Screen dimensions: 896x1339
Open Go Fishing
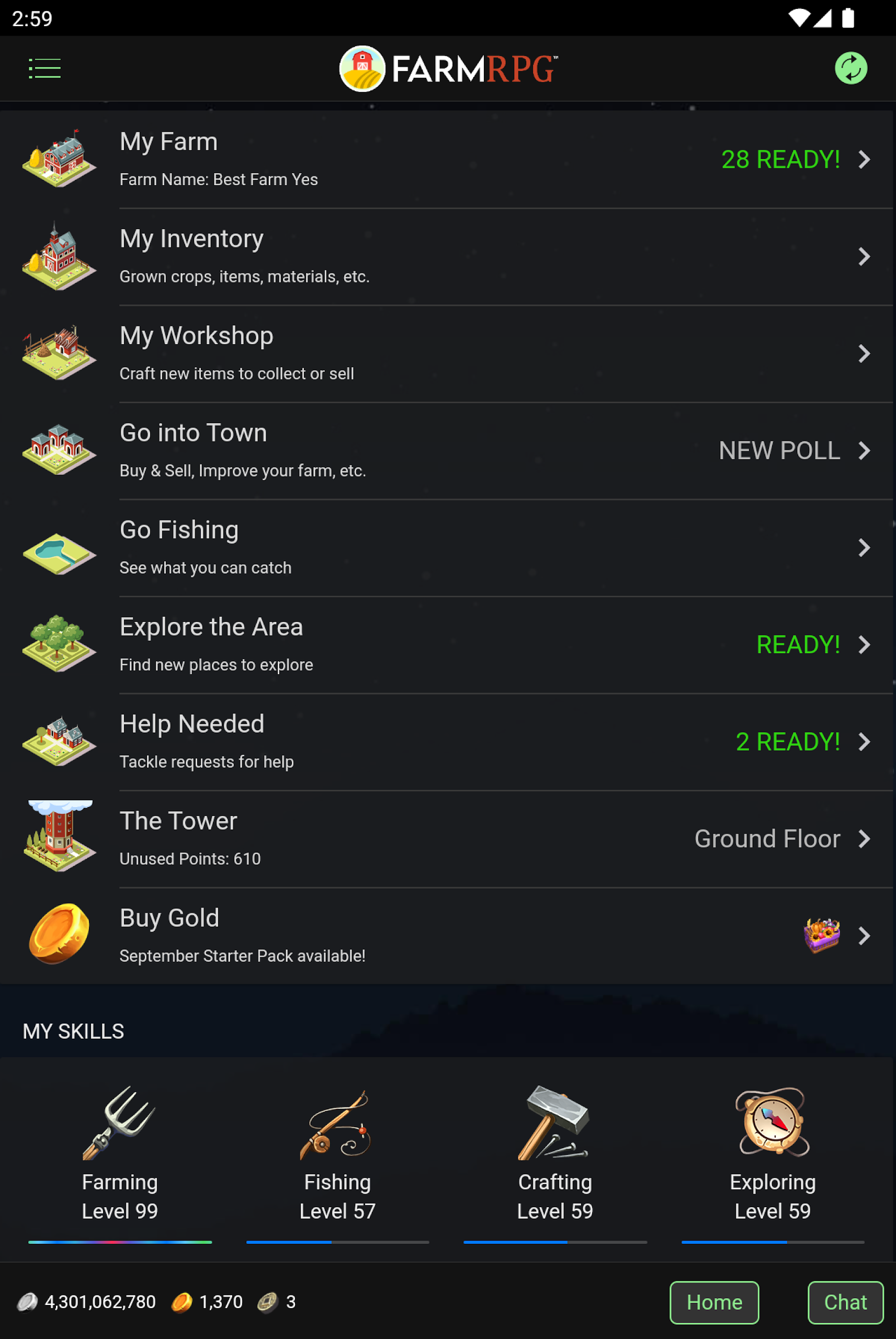tap(446, 548)
